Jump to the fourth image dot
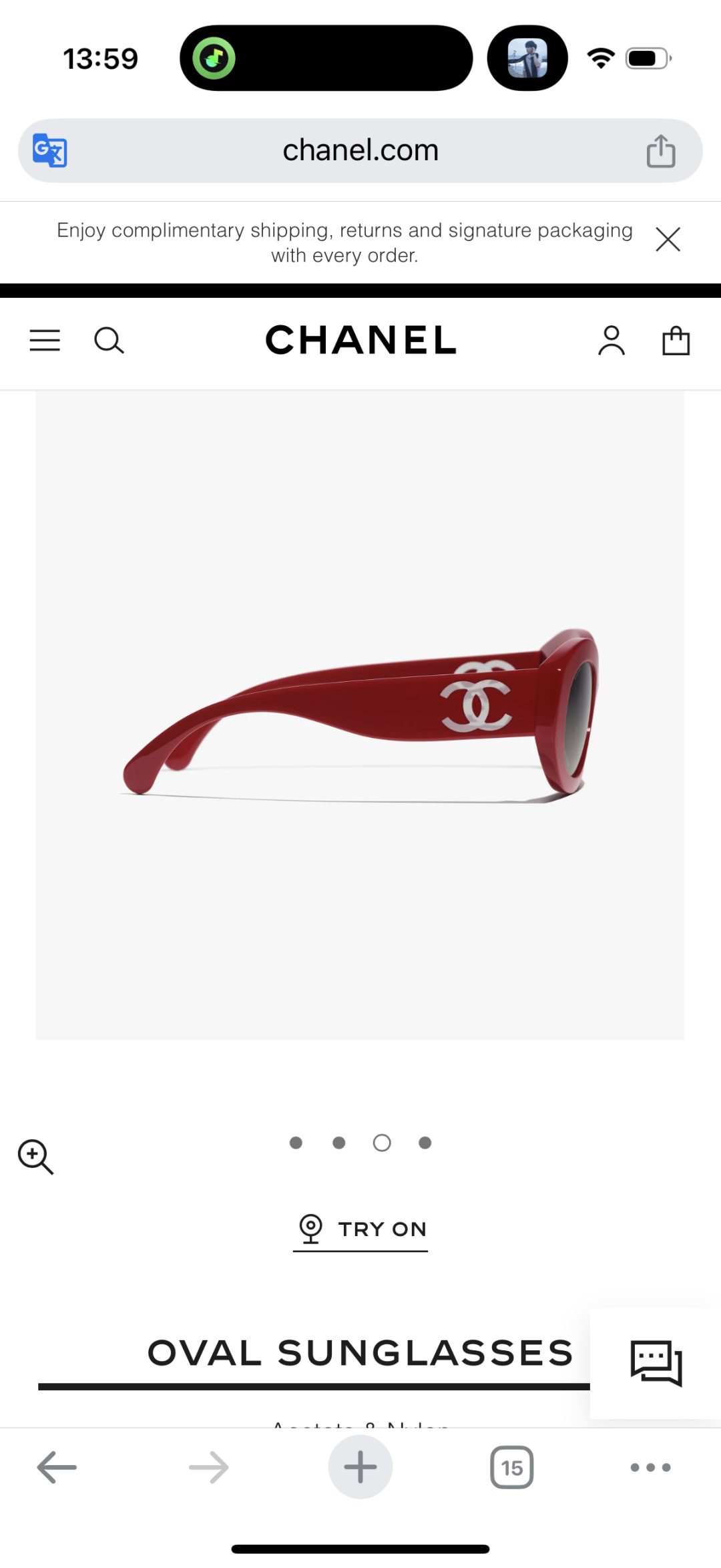Viewport: 721px width, 1568px height. pos(425,1143)
